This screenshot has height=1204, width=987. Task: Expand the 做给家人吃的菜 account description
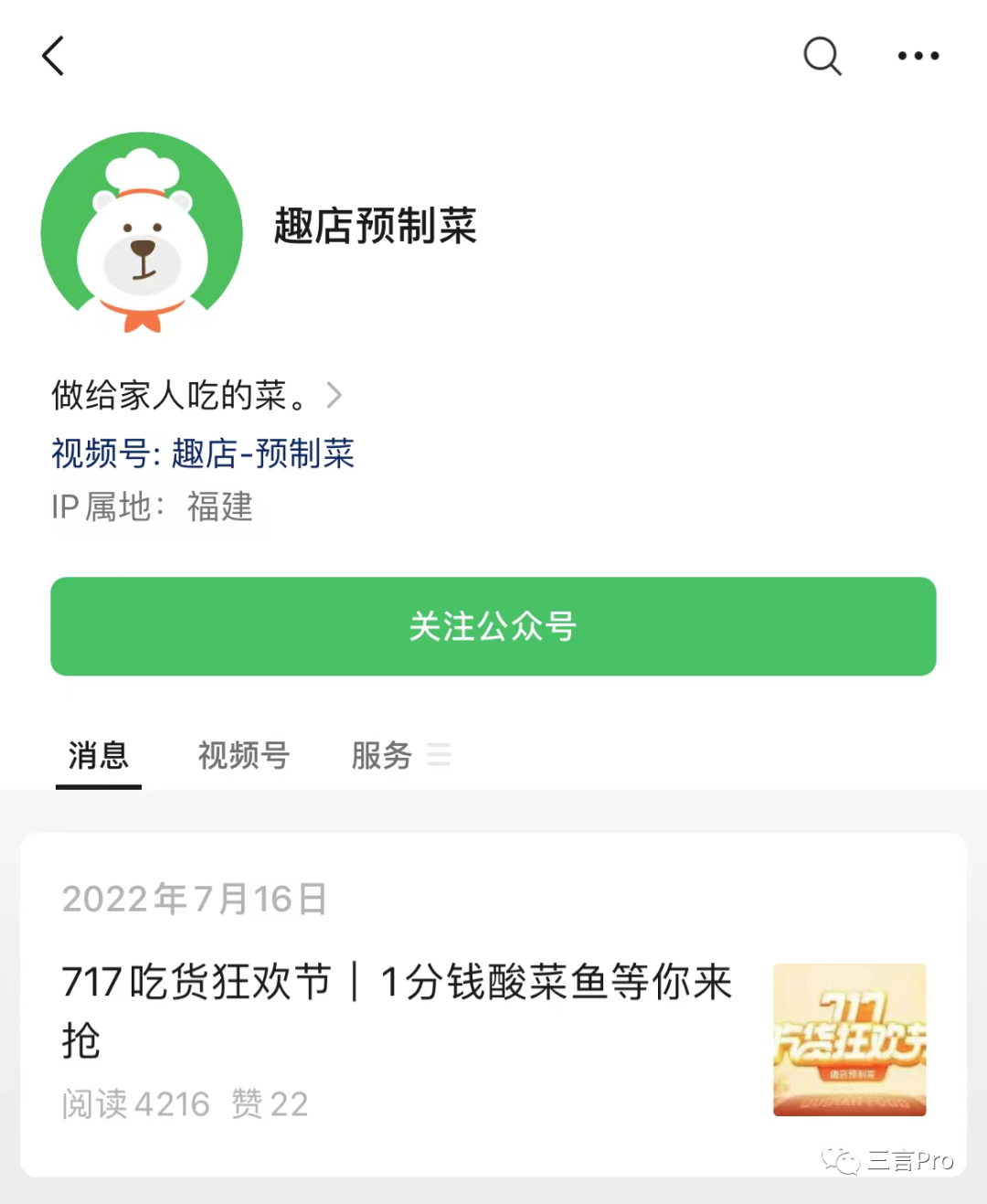point(196,396)
